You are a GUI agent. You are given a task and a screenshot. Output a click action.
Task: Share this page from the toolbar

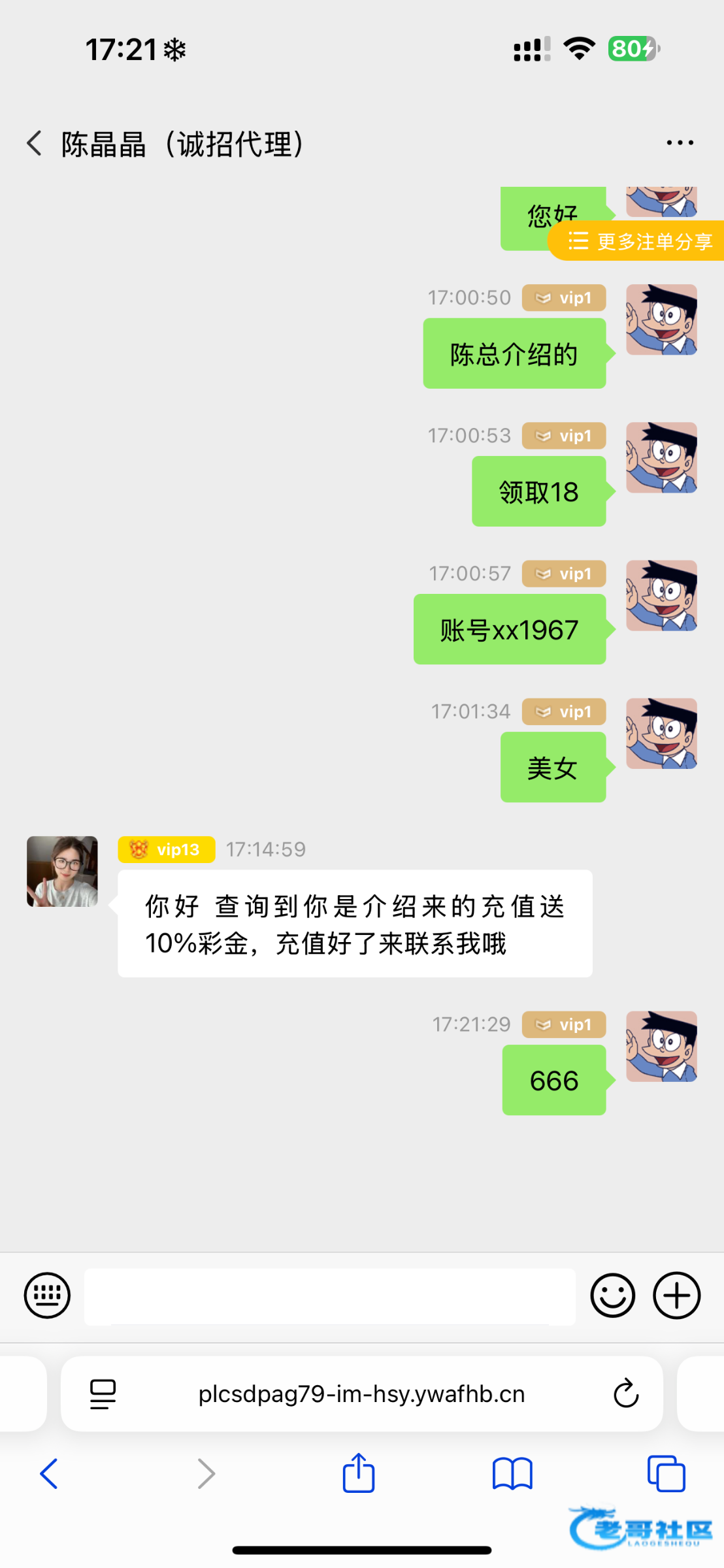pyautogui.click(x=359, y=1474)
